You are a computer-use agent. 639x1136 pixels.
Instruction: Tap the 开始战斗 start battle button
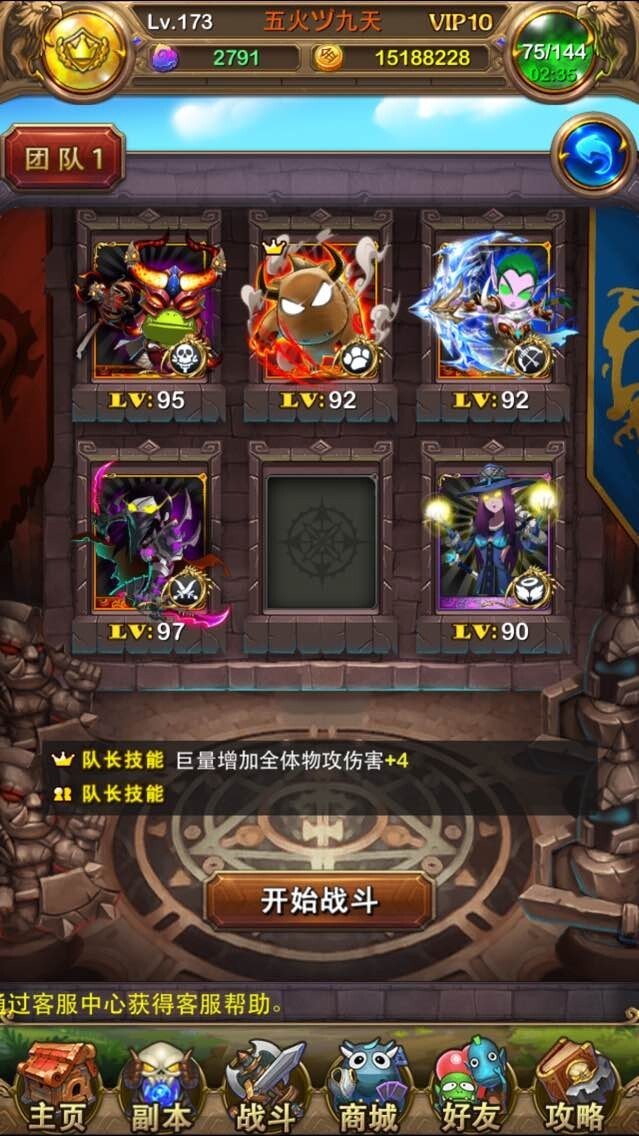(320, 900)
